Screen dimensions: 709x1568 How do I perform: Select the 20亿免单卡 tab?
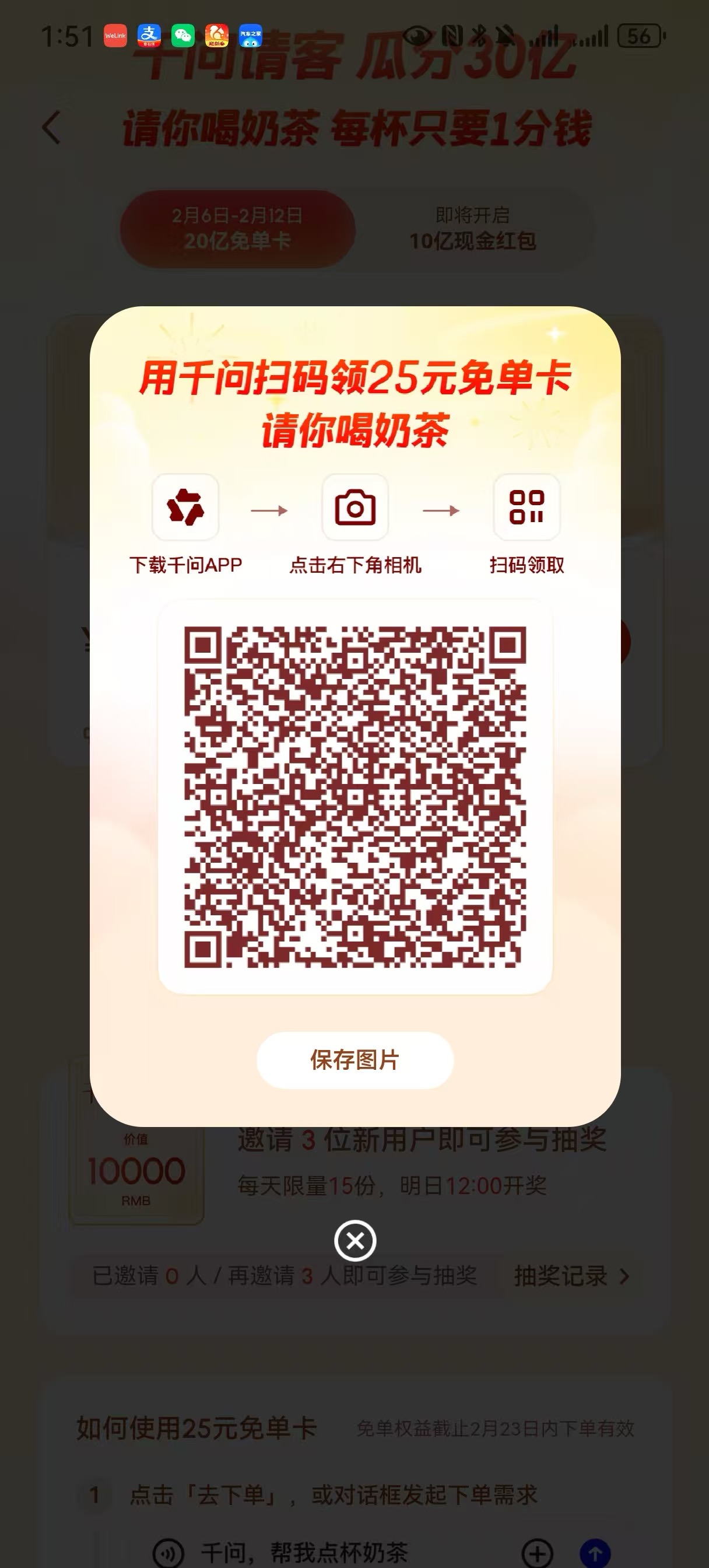click(x=237, y=229)
